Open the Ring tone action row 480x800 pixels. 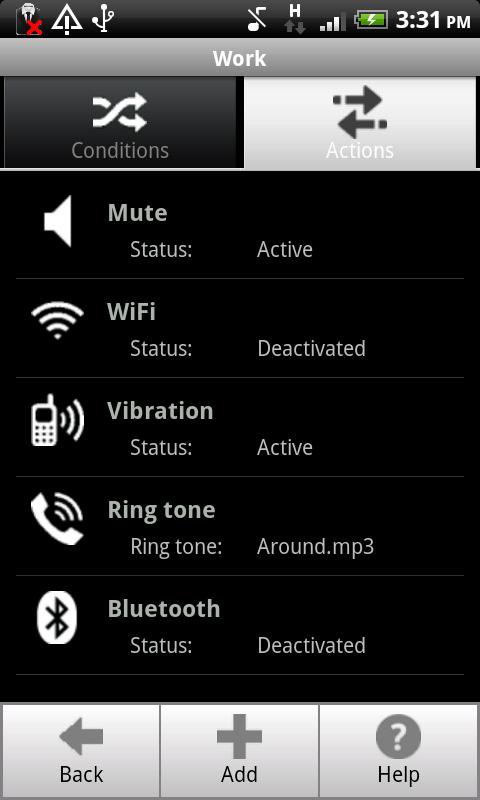240,527
